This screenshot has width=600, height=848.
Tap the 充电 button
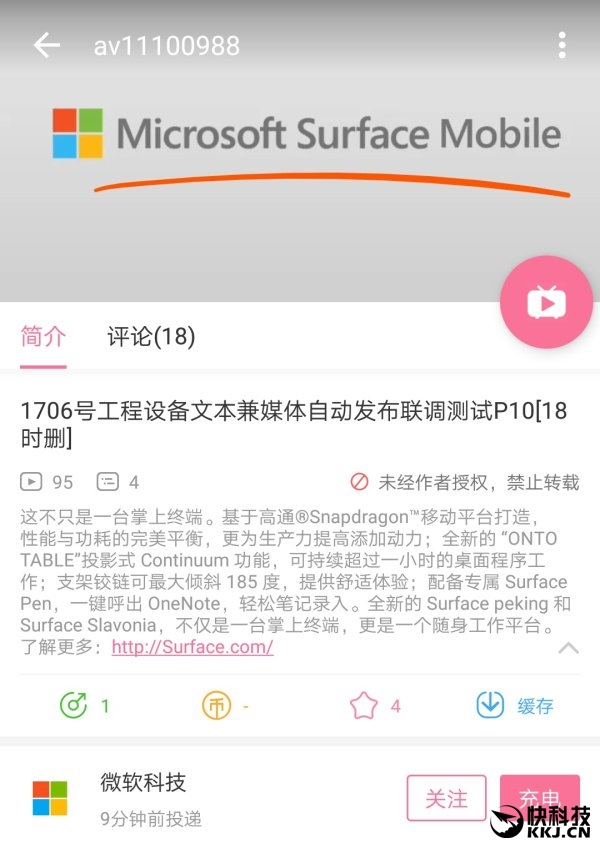[x=538, y=798]
